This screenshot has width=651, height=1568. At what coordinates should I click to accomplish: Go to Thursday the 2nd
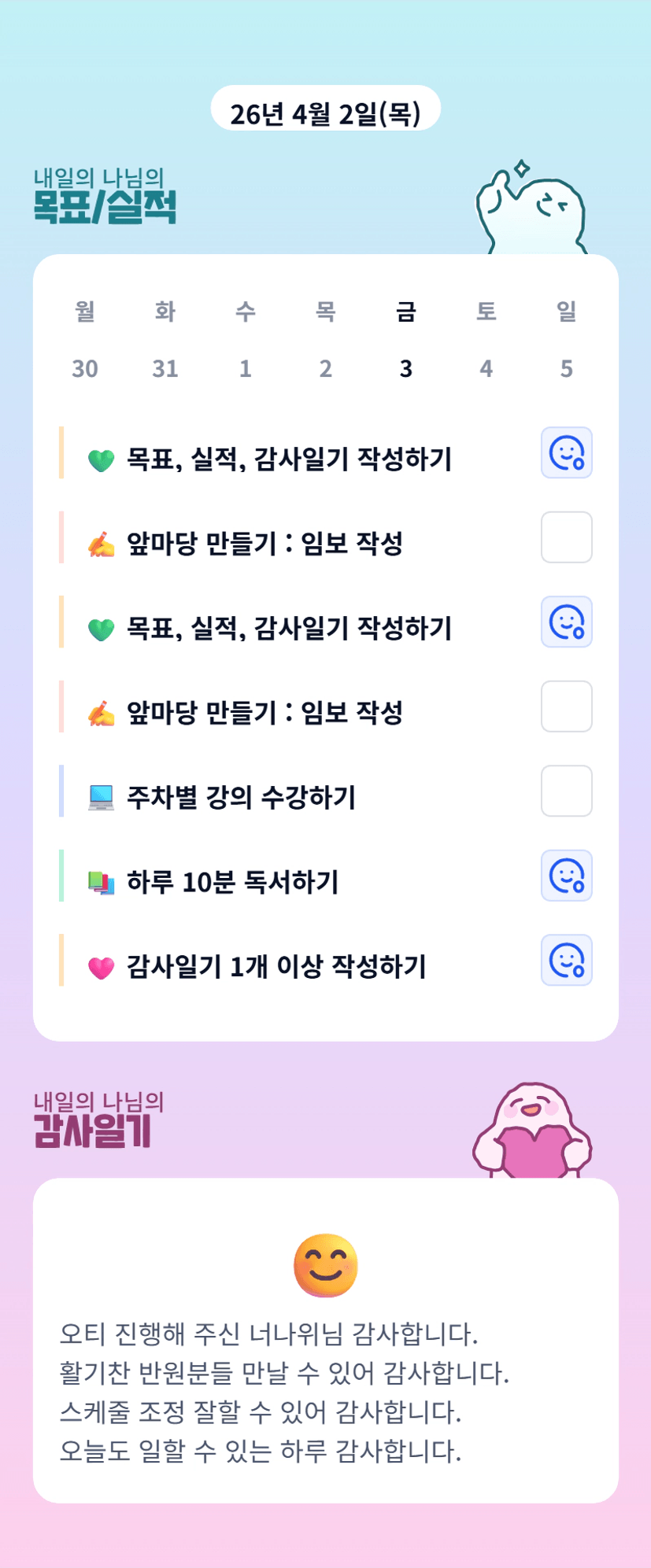pos(326,368)
